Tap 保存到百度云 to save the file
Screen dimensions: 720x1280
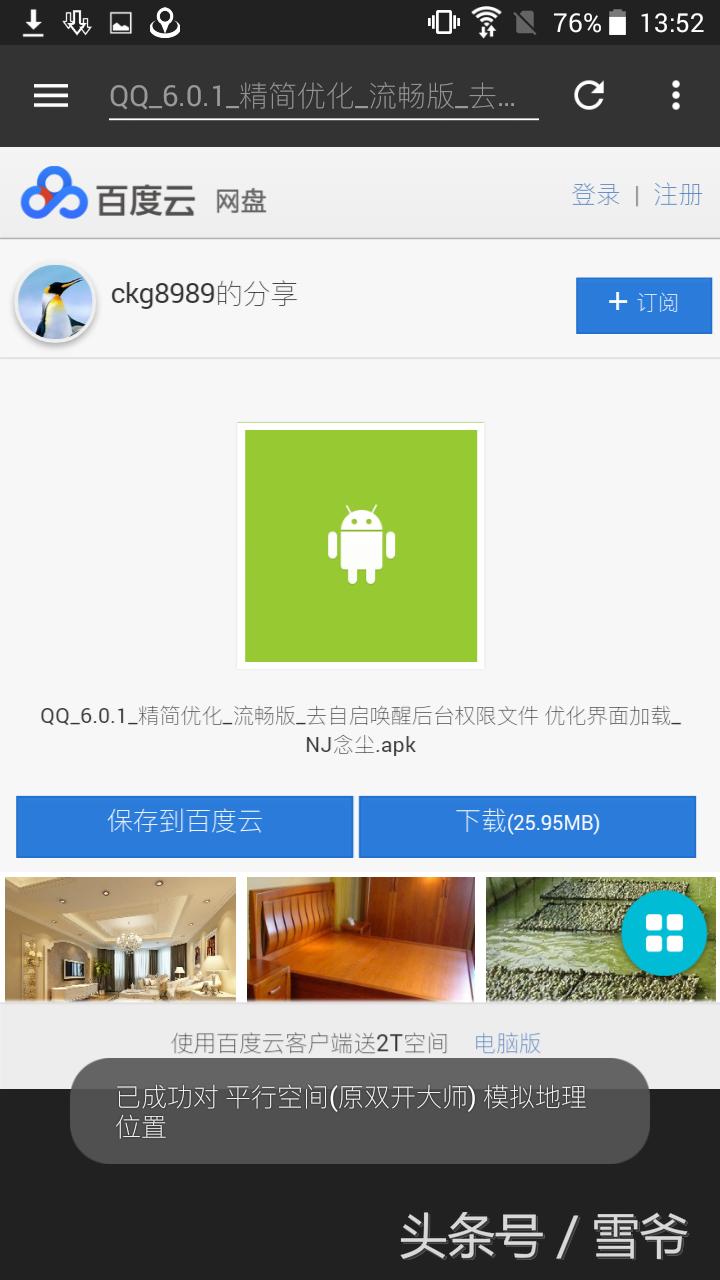point(183,826)
